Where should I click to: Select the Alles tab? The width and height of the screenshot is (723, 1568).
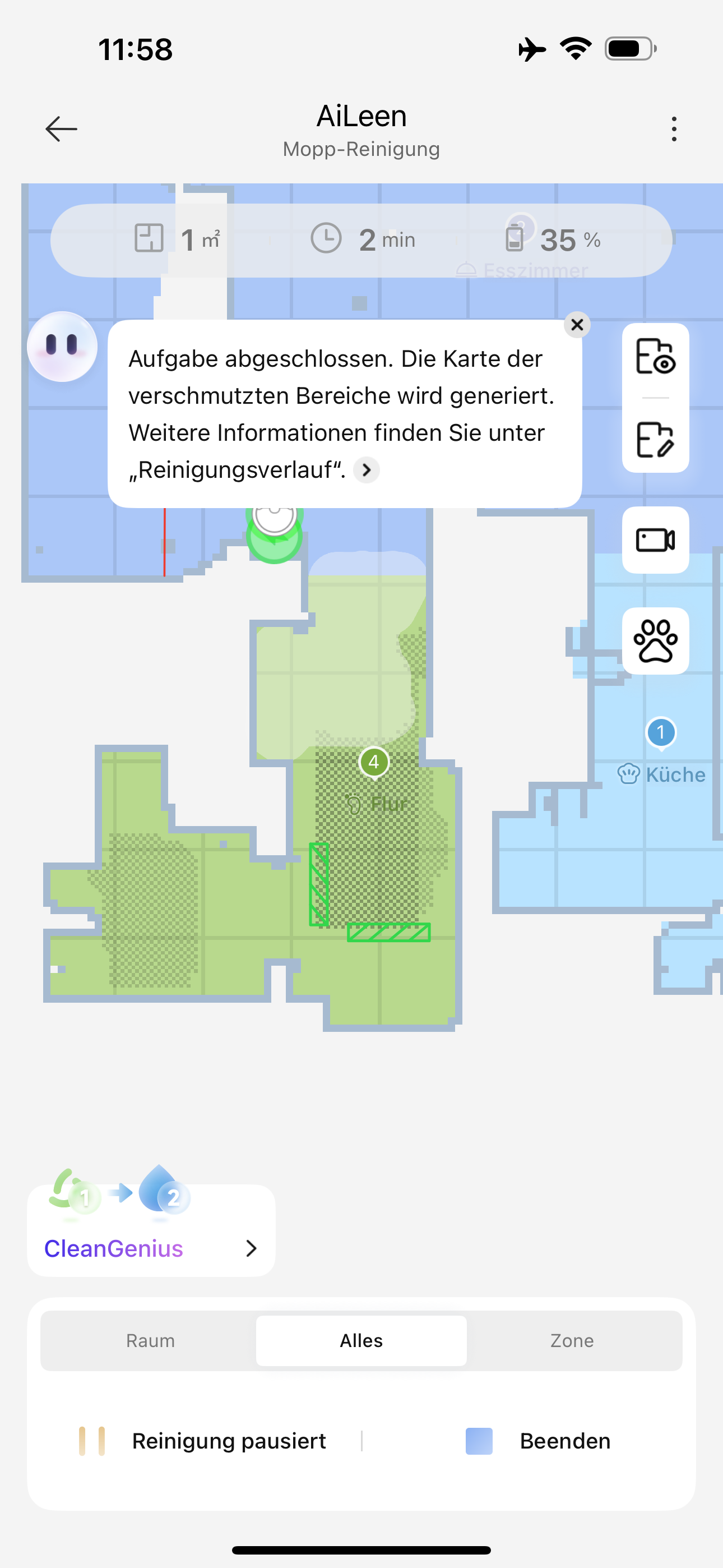point(361,1340)
